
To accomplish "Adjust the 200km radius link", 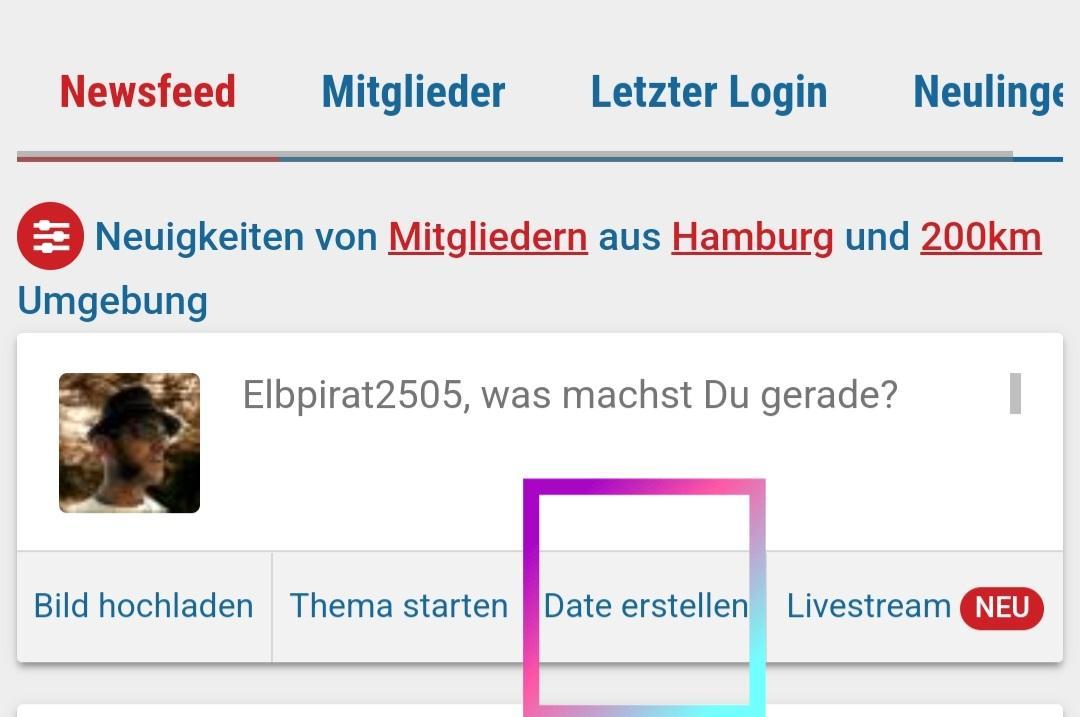I will click(980, 237).
